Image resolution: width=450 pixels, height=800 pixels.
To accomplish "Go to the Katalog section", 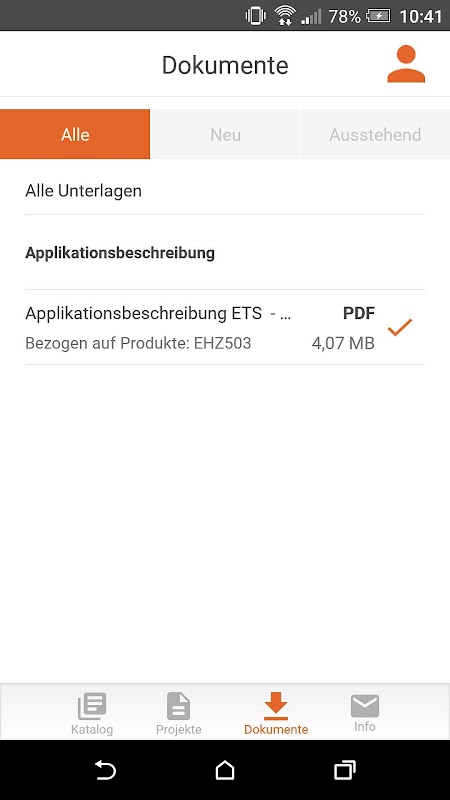I will tap(92, 714).
